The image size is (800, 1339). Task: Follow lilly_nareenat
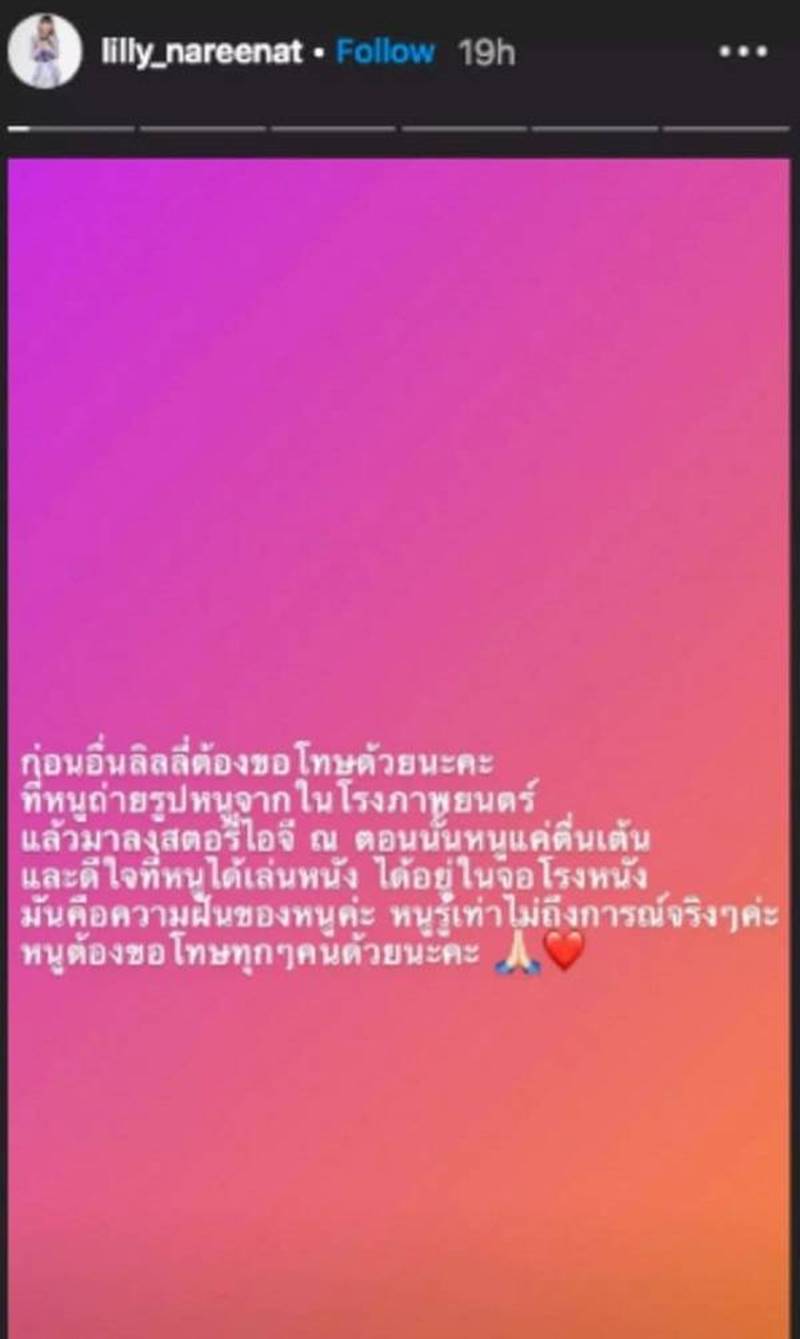point(385,51)
